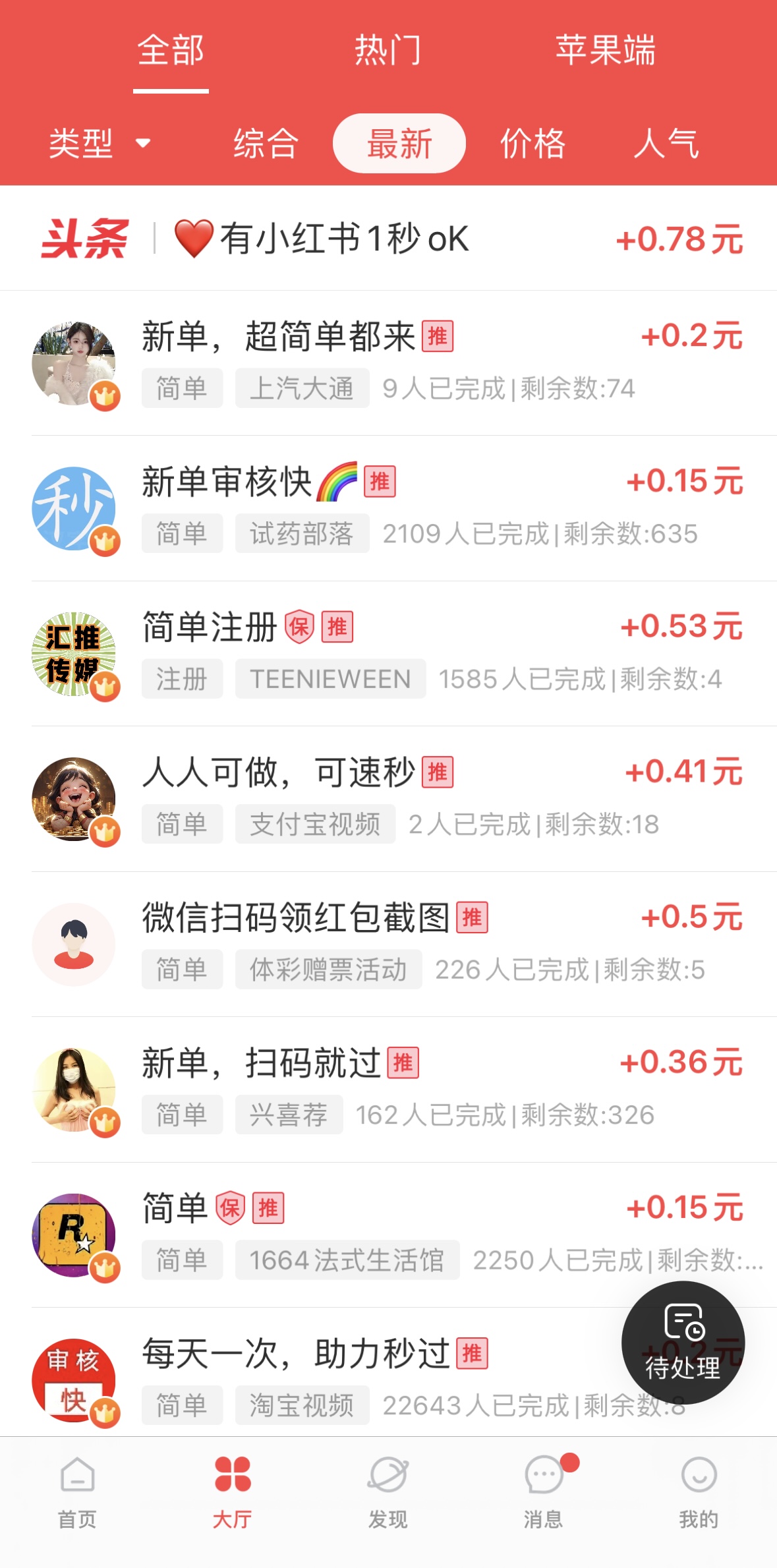Open the 1664法式生活馆 task
777x1568 pixels.
[388, 1235]
